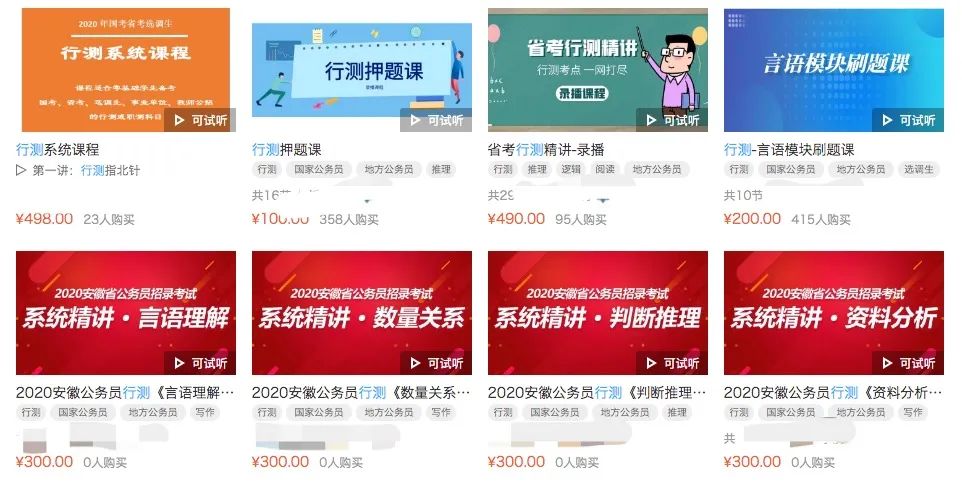The height and width of the screenshot is (483, 962).
Task: Tap 可试听 on the 行测系统课程 cover
Action: pos(200,120)
